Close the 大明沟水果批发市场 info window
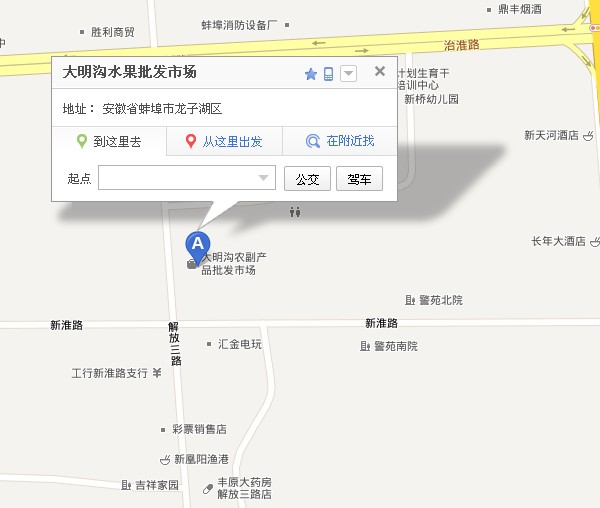Viewport: 600px width, 508px height. (x=379, y=71)
